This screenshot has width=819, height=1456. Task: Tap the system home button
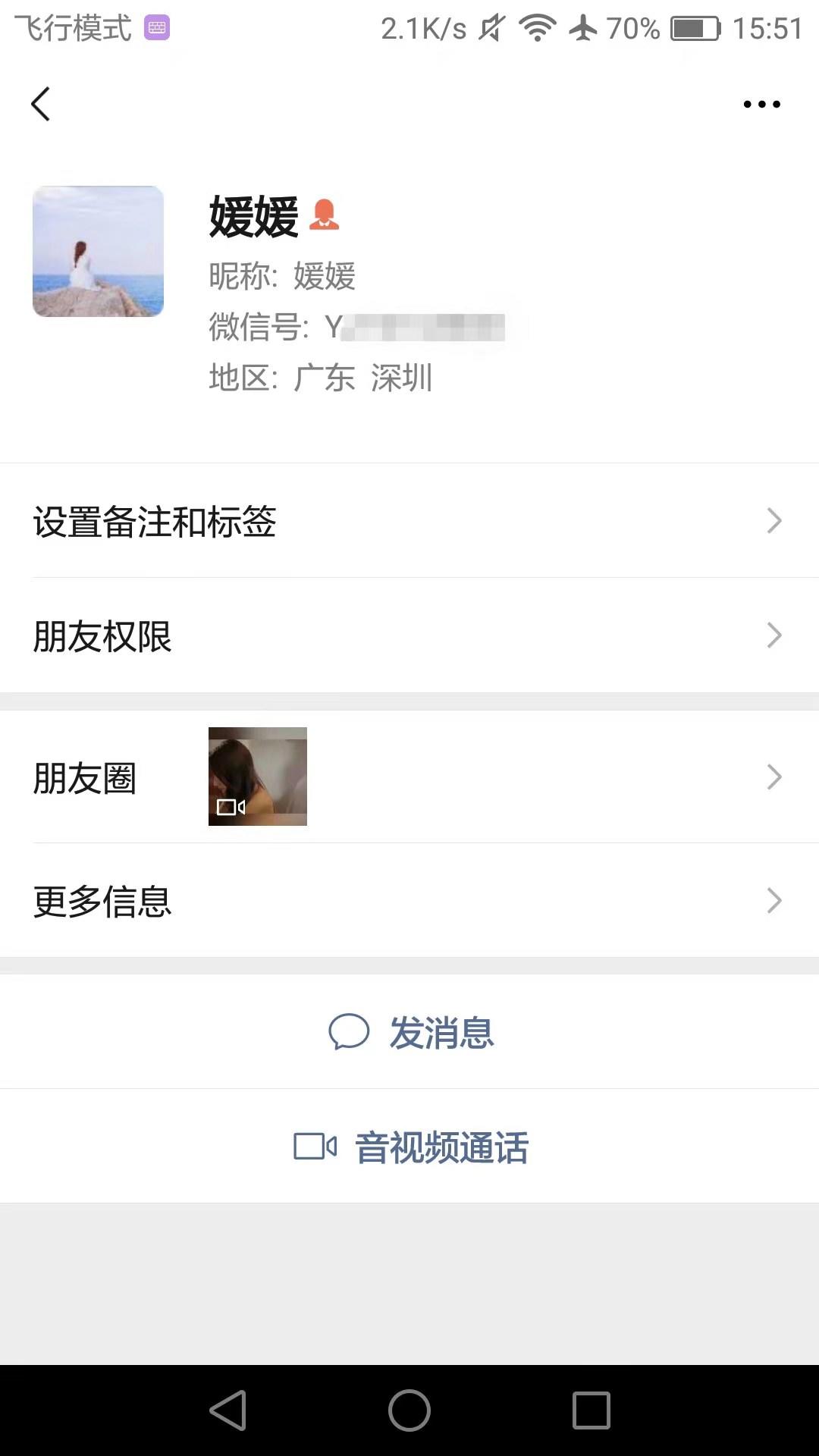click(x=409, y=1410)
